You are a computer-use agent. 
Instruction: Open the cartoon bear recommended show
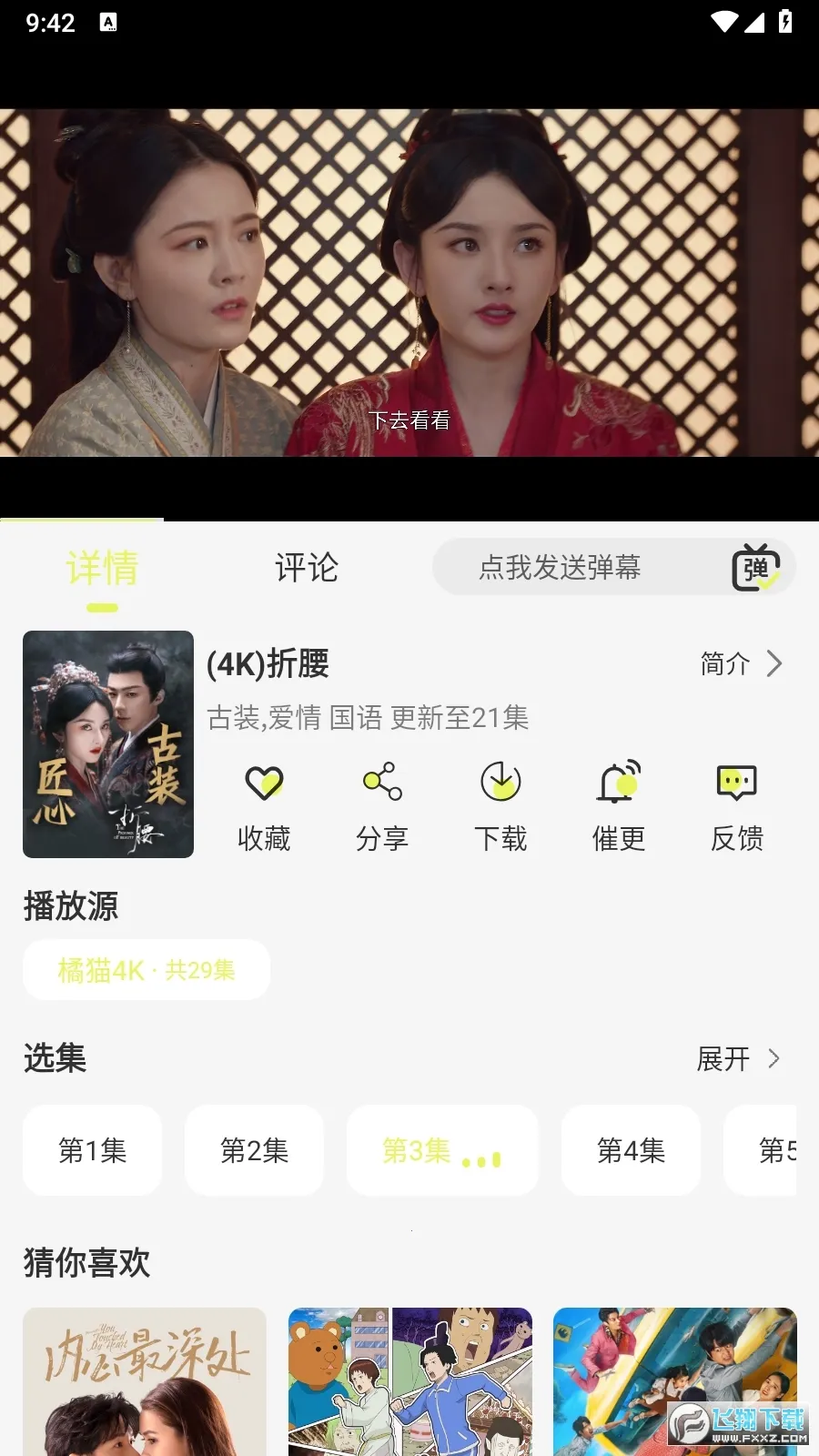409,1381
